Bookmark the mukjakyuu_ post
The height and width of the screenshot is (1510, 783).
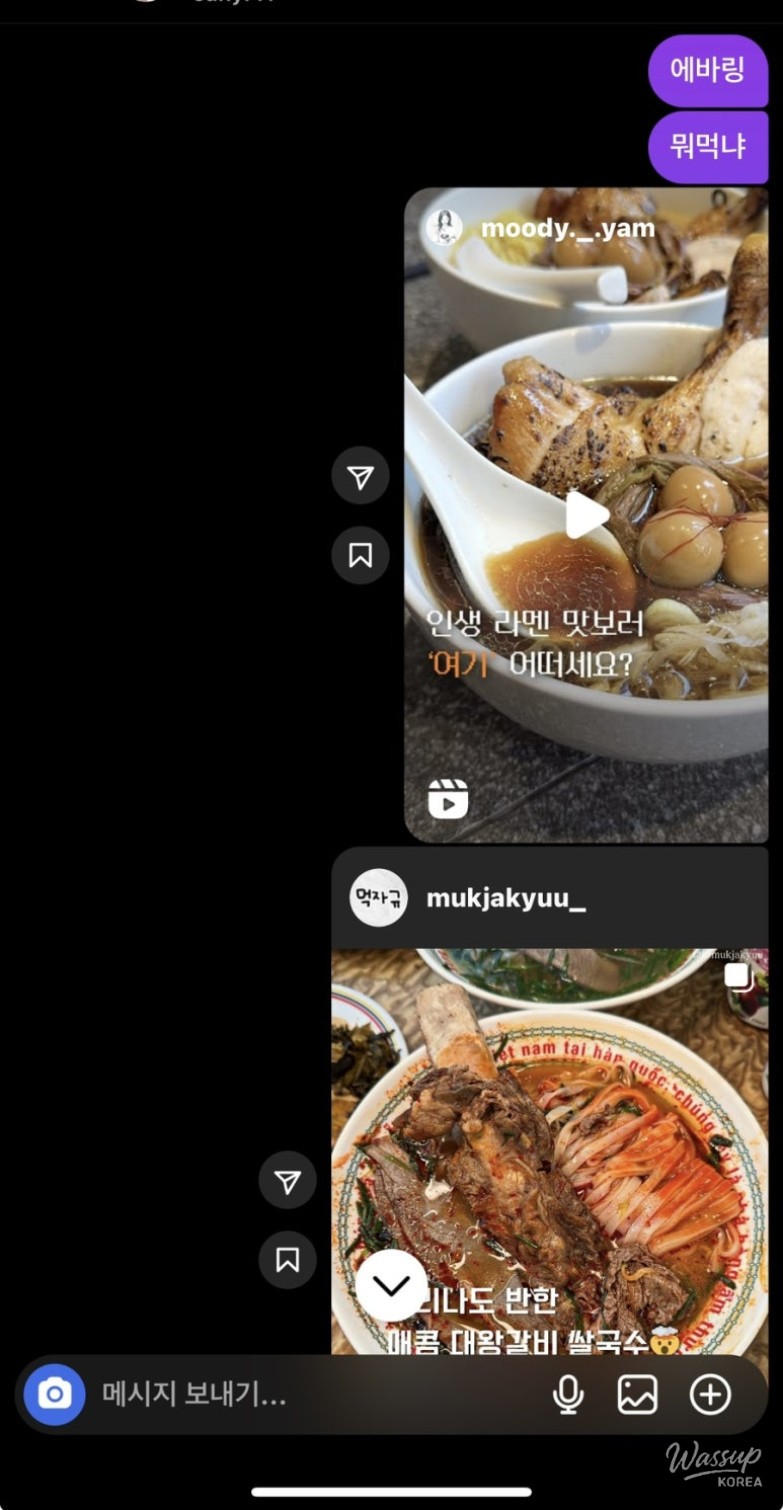tap(288, 1259)
